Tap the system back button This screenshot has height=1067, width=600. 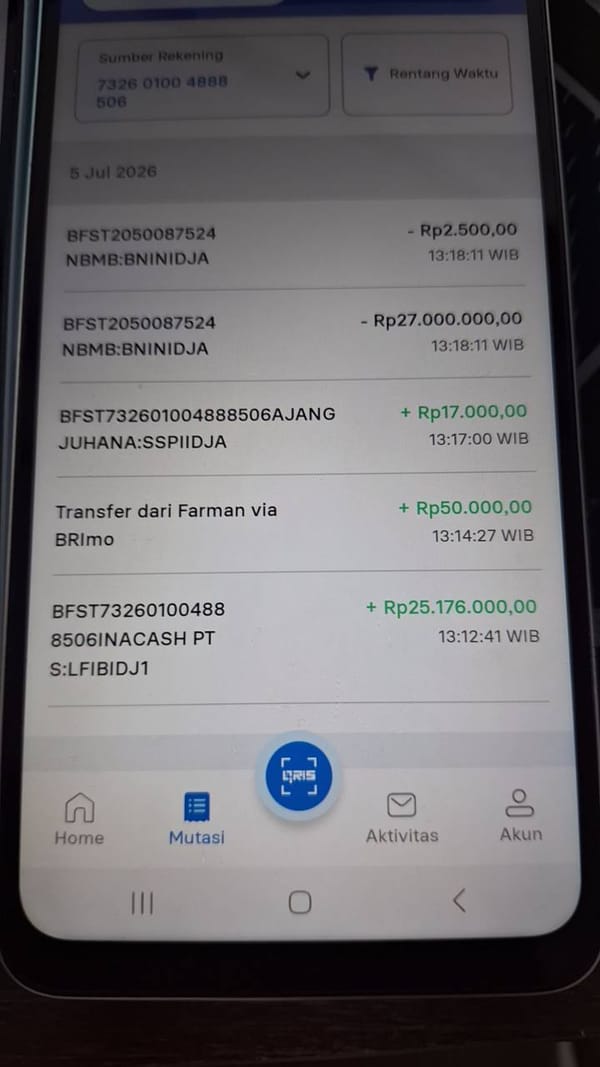(459, 900)
